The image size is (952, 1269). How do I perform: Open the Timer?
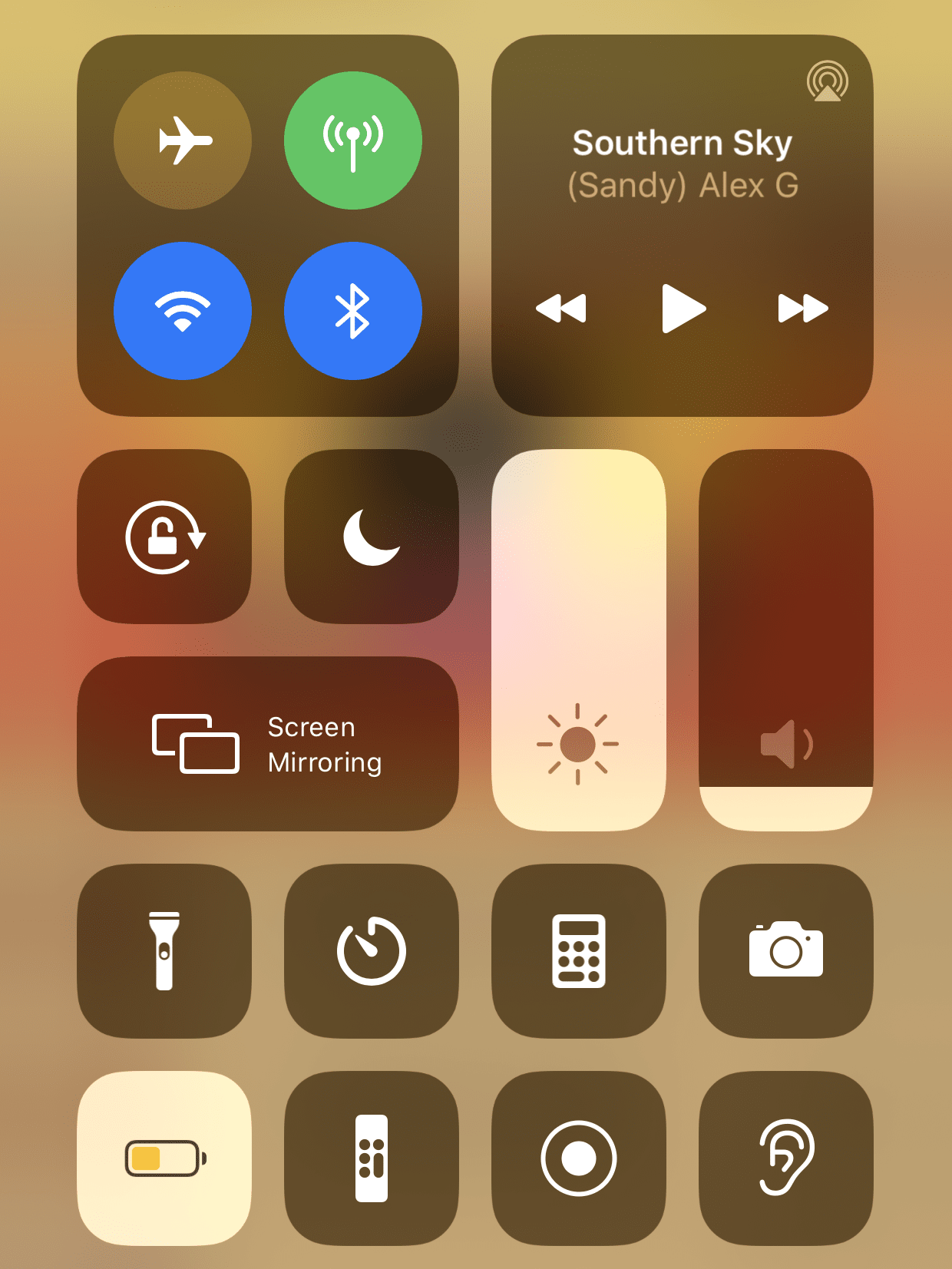[371, 952]
